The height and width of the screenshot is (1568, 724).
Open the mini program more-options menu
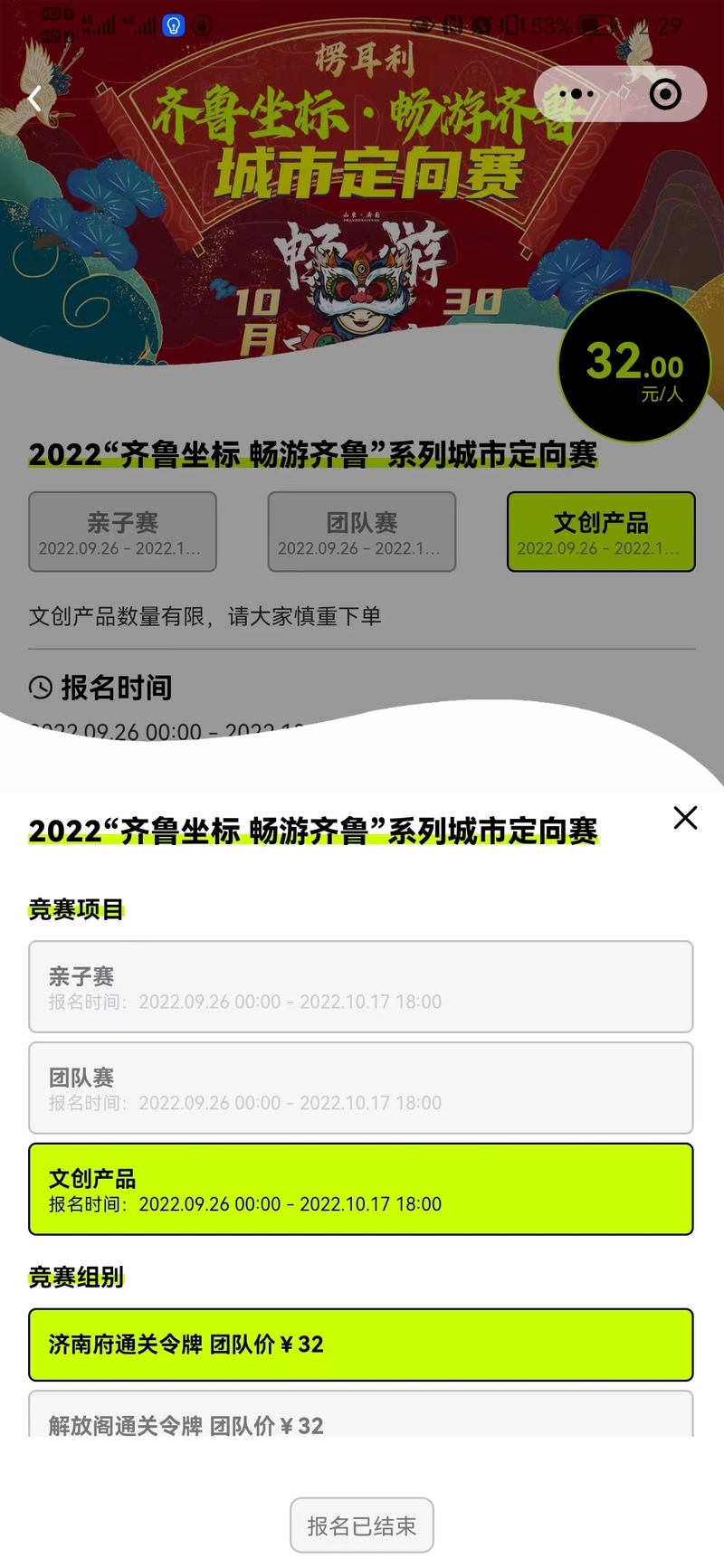coord(576,94)
